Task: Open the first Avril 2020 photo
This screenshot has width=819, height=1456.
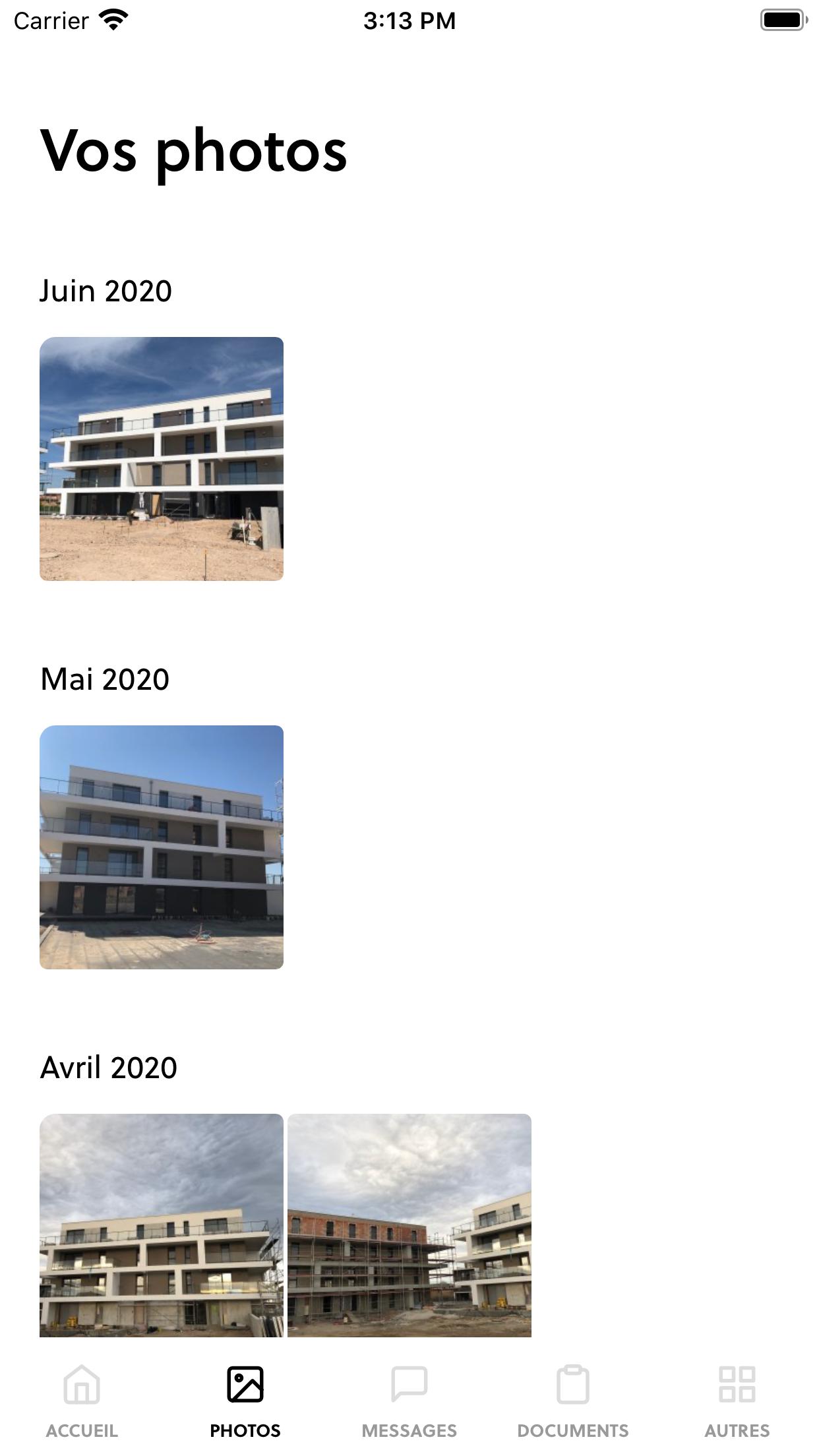Action: click(x=162, y=1225)
